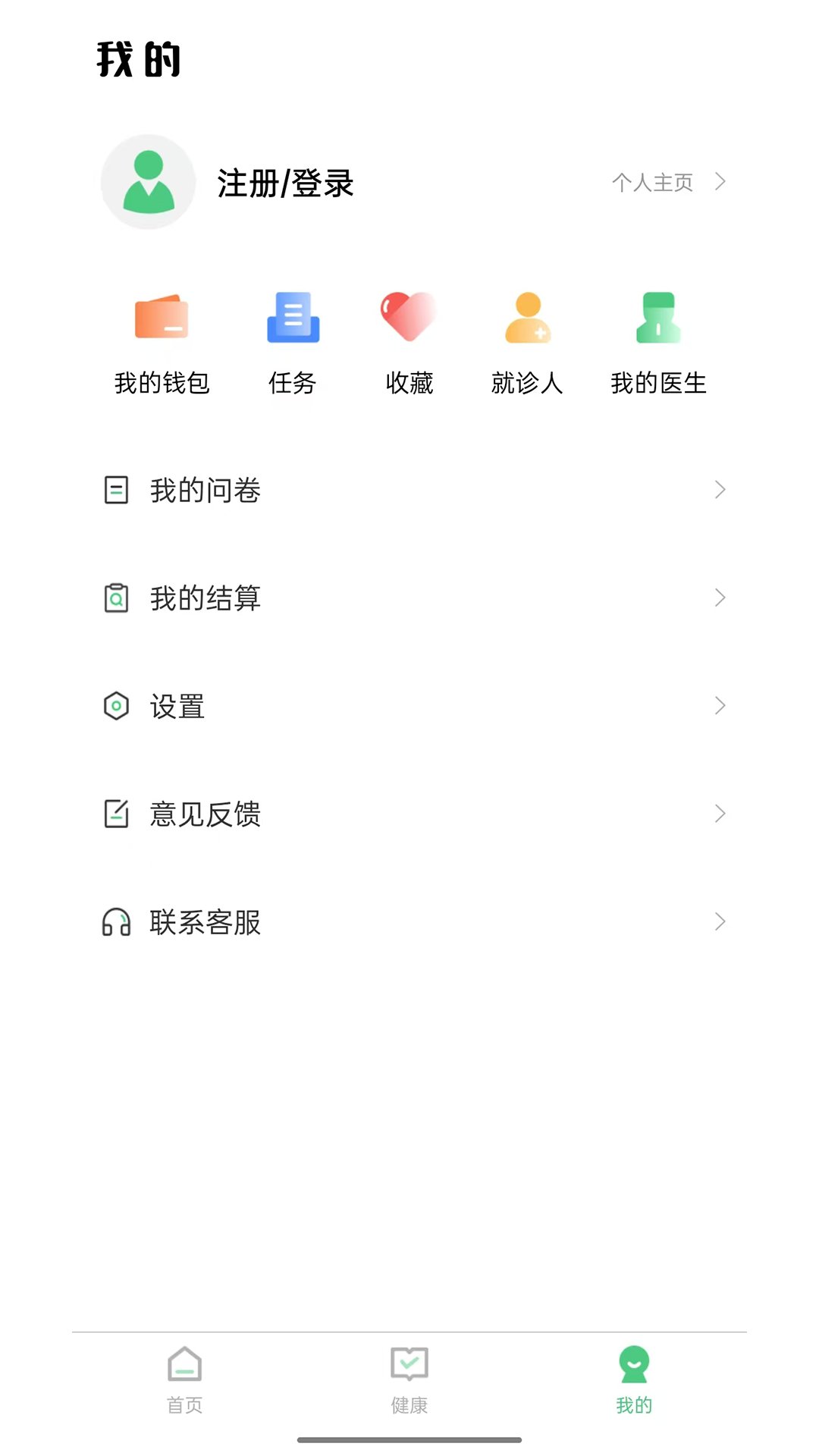
Task: Open 个人主页 via right arrow
Action: click(719, 181)
